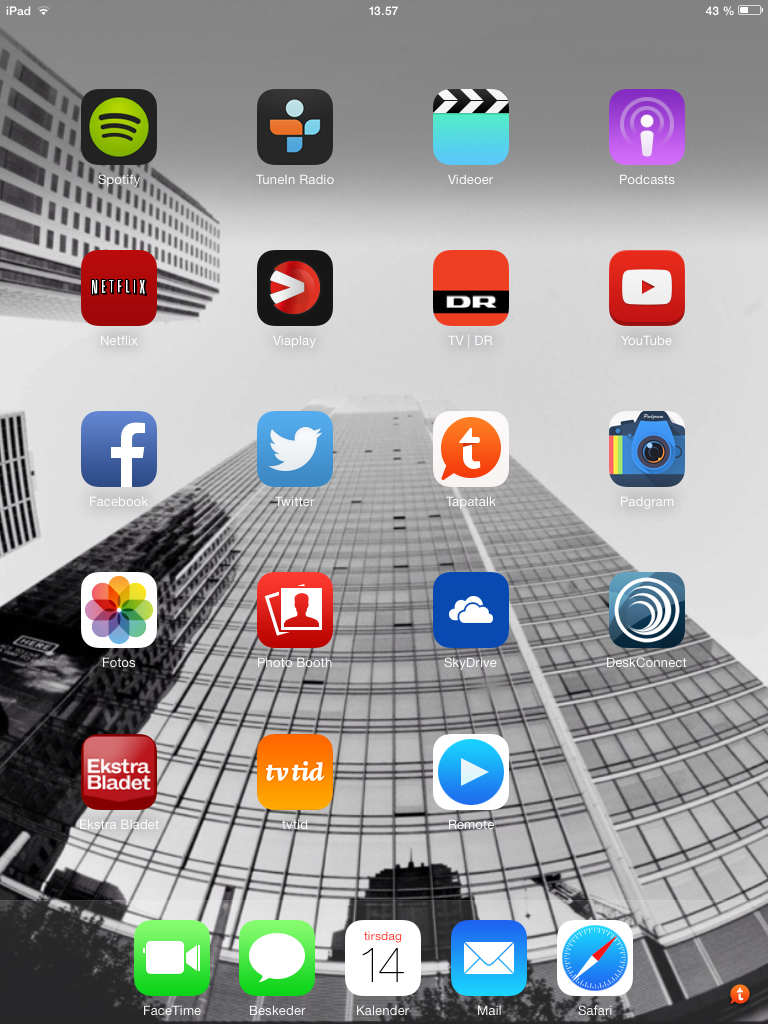
Task: Launch Netflix
Action: point(119,288)
